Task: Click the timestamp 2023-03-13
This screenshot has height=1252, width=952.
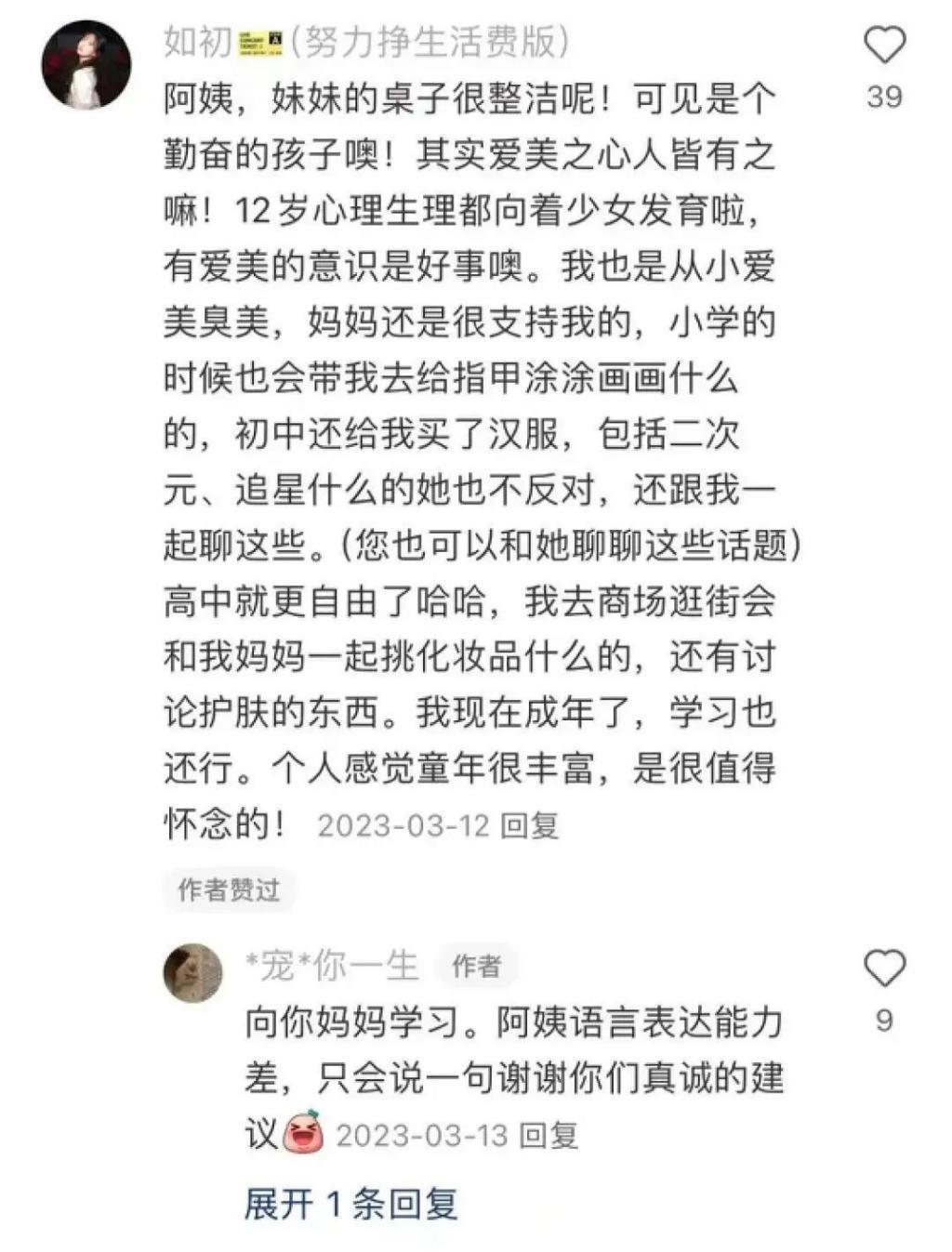Action: [x=426, y=1134]
